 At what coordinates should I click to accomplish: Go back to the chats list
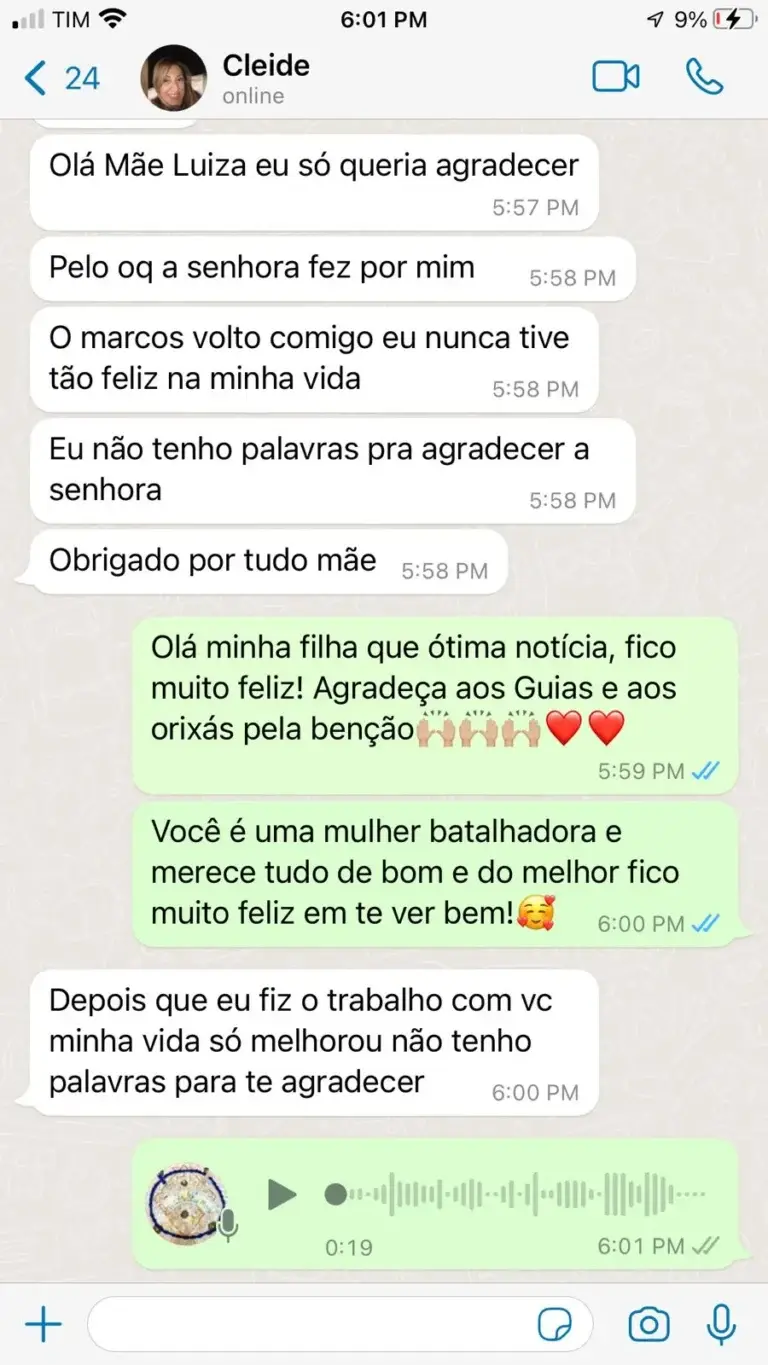click(x=62, y=78)
